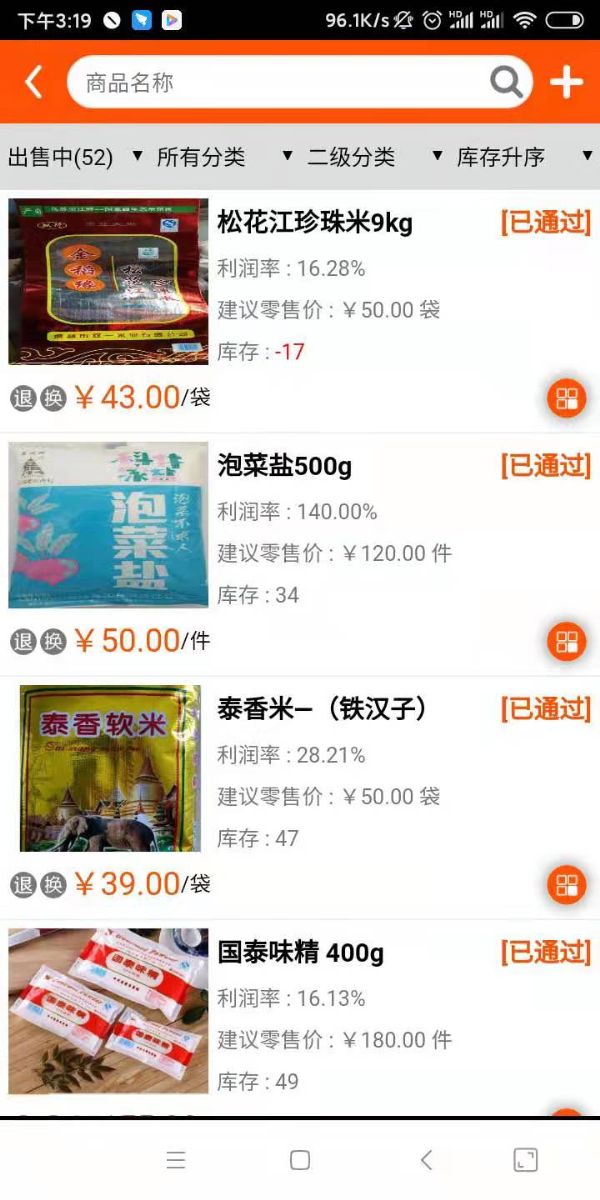Tap the magnifier search icon
This screenshot has height=1200, width=600.
click(x=507, y=82)
